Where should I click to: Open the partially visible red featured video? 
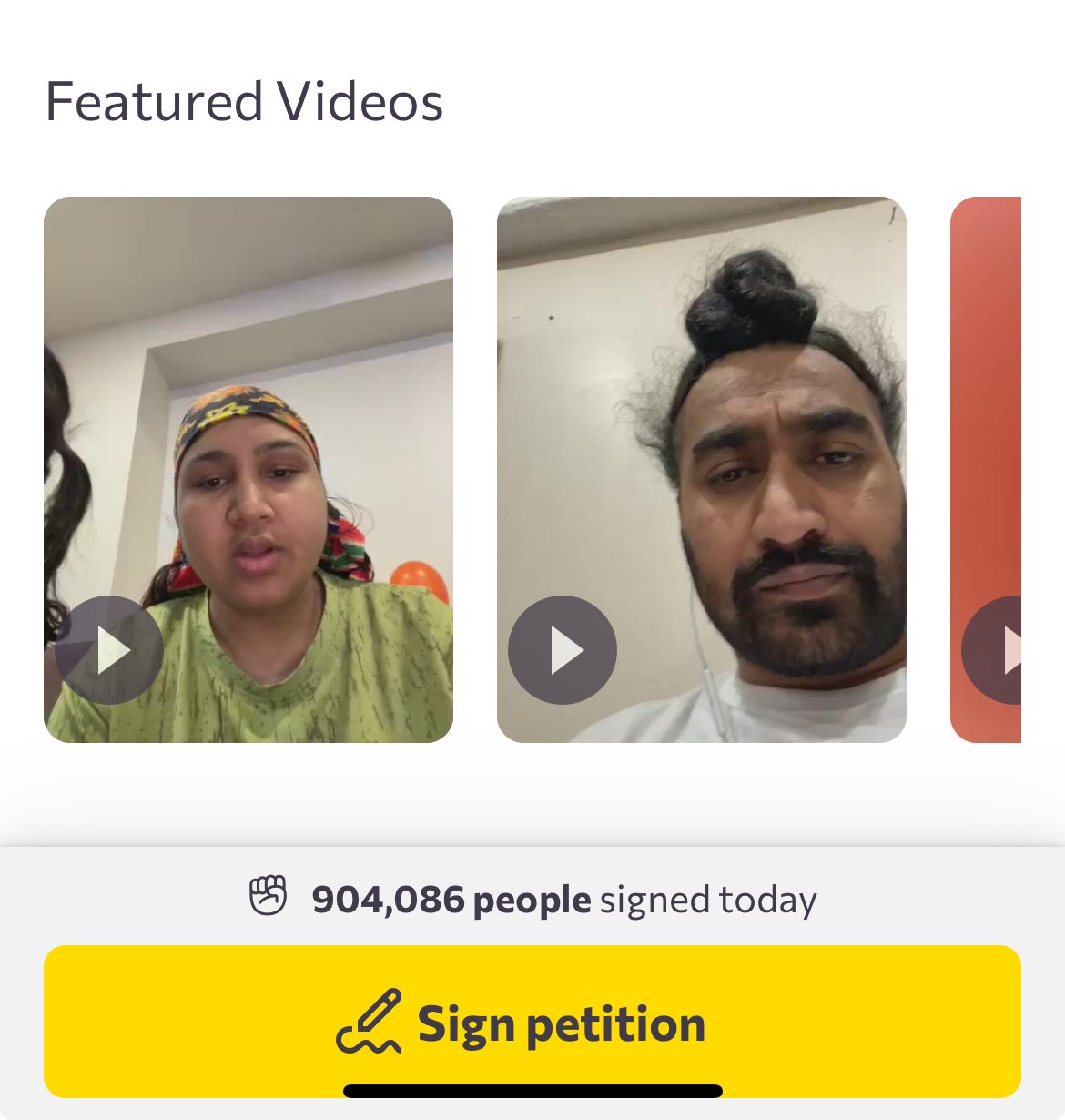coord(990,650)
